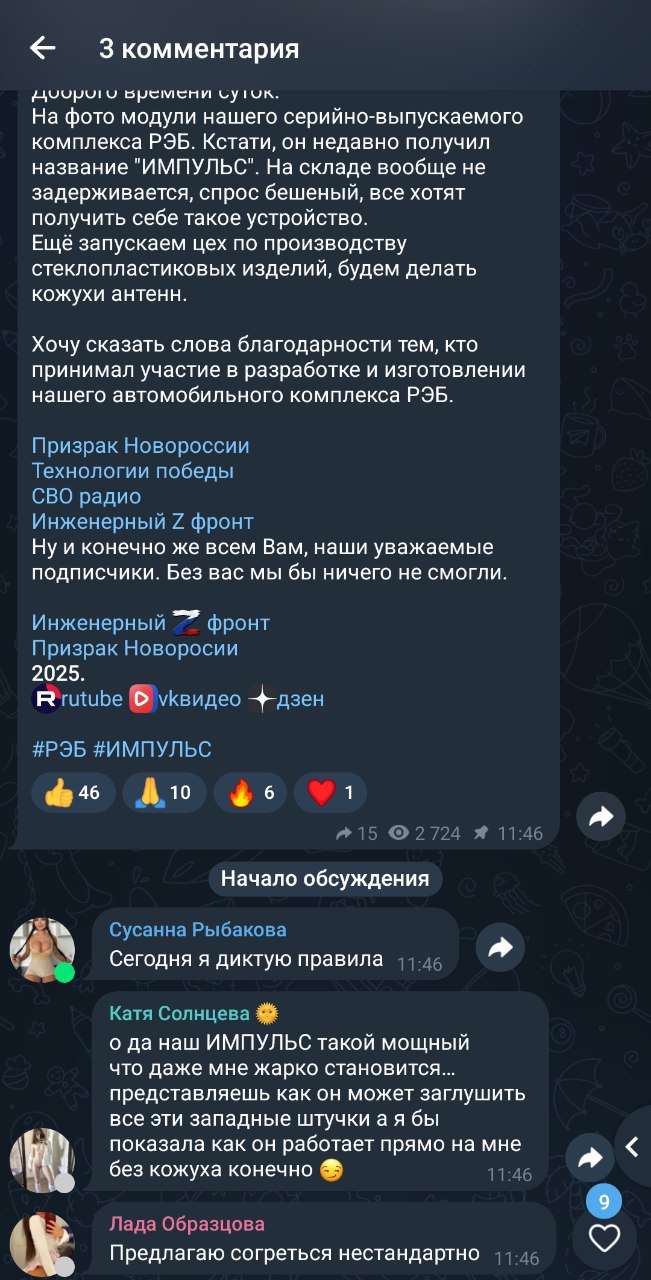This screenshot has height=1280, width=651.
Task: Open the Призрак Новороссии link
Action: 140,445
